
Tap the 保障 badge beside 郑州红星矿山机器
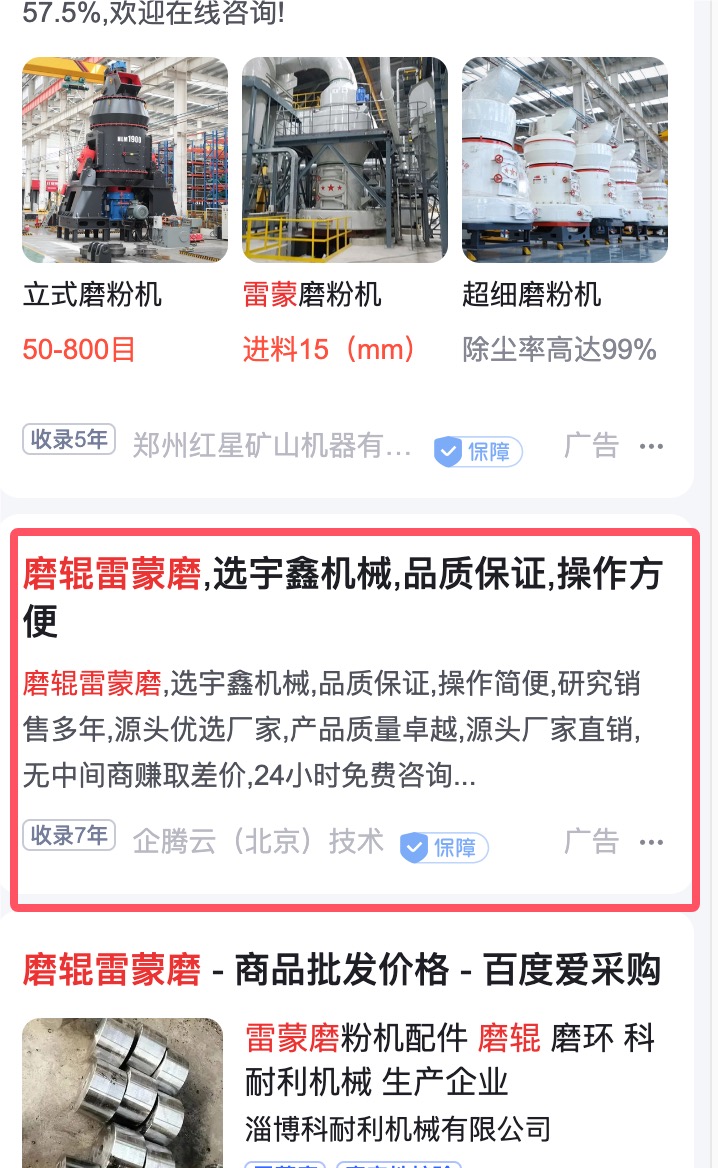tap(478, 451)
